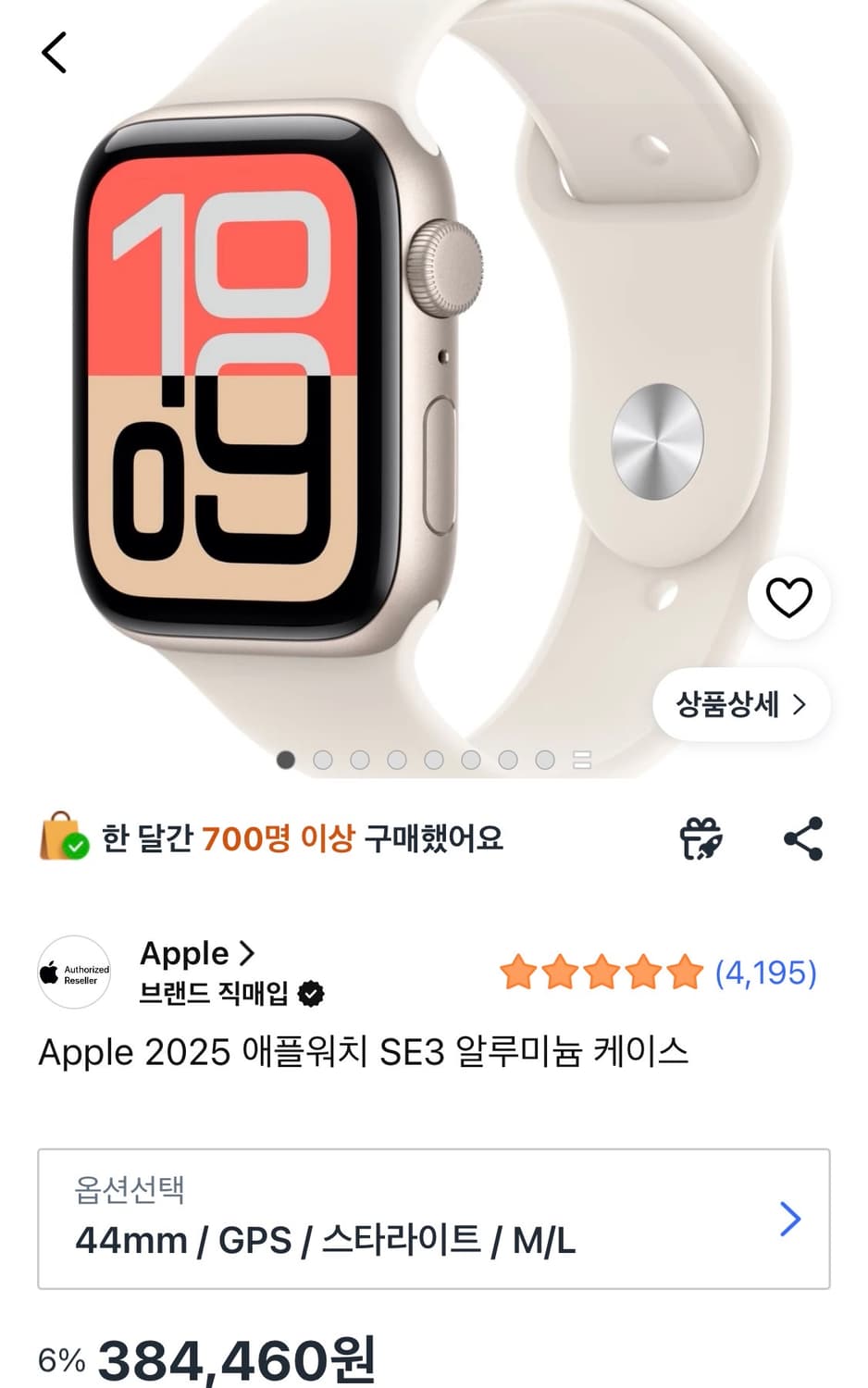Viewport: 868px width, 1388px height.
Task: Tap the shopping bag purchase badge icon
Action: coord(61,838)
